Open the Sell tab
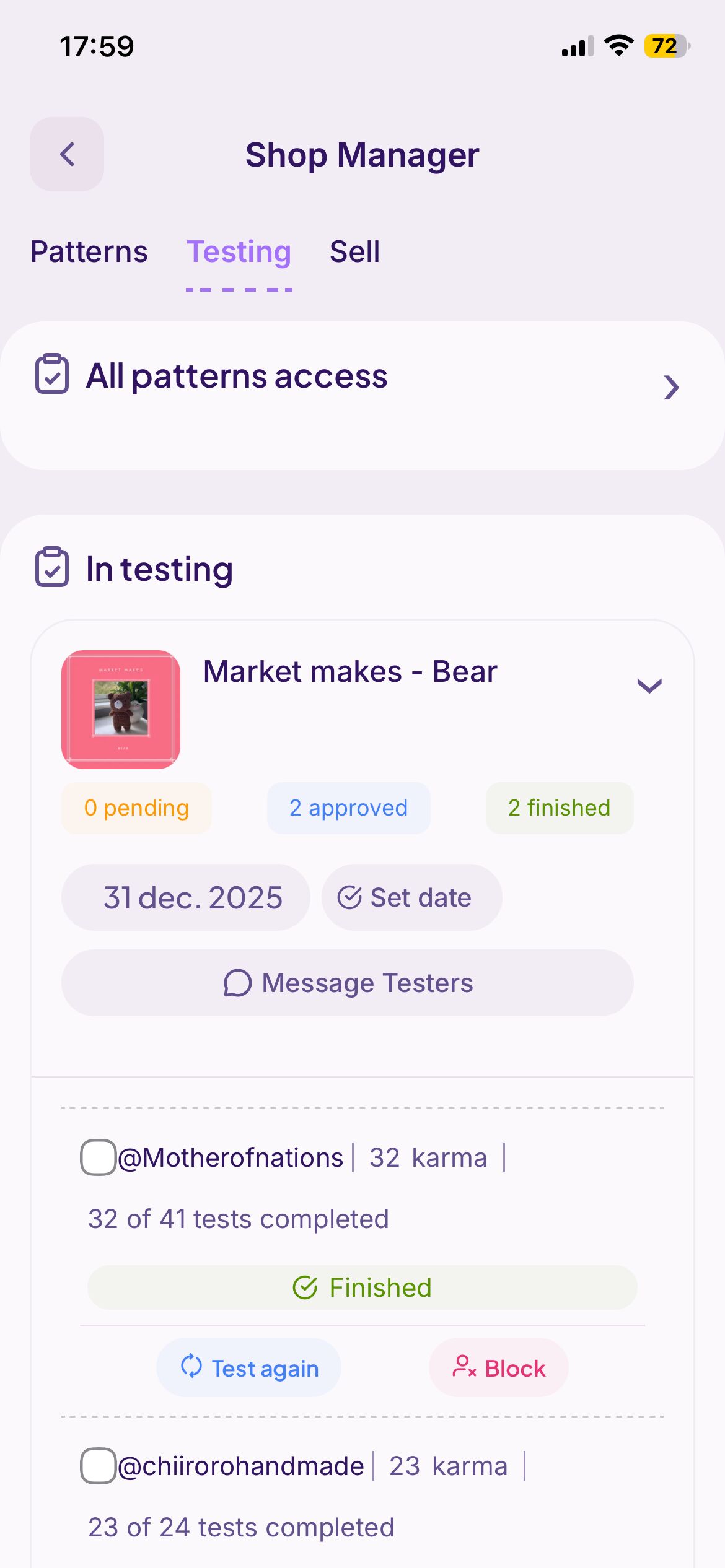This screenshot has height=1568, width=725. (x=354, y=252)
